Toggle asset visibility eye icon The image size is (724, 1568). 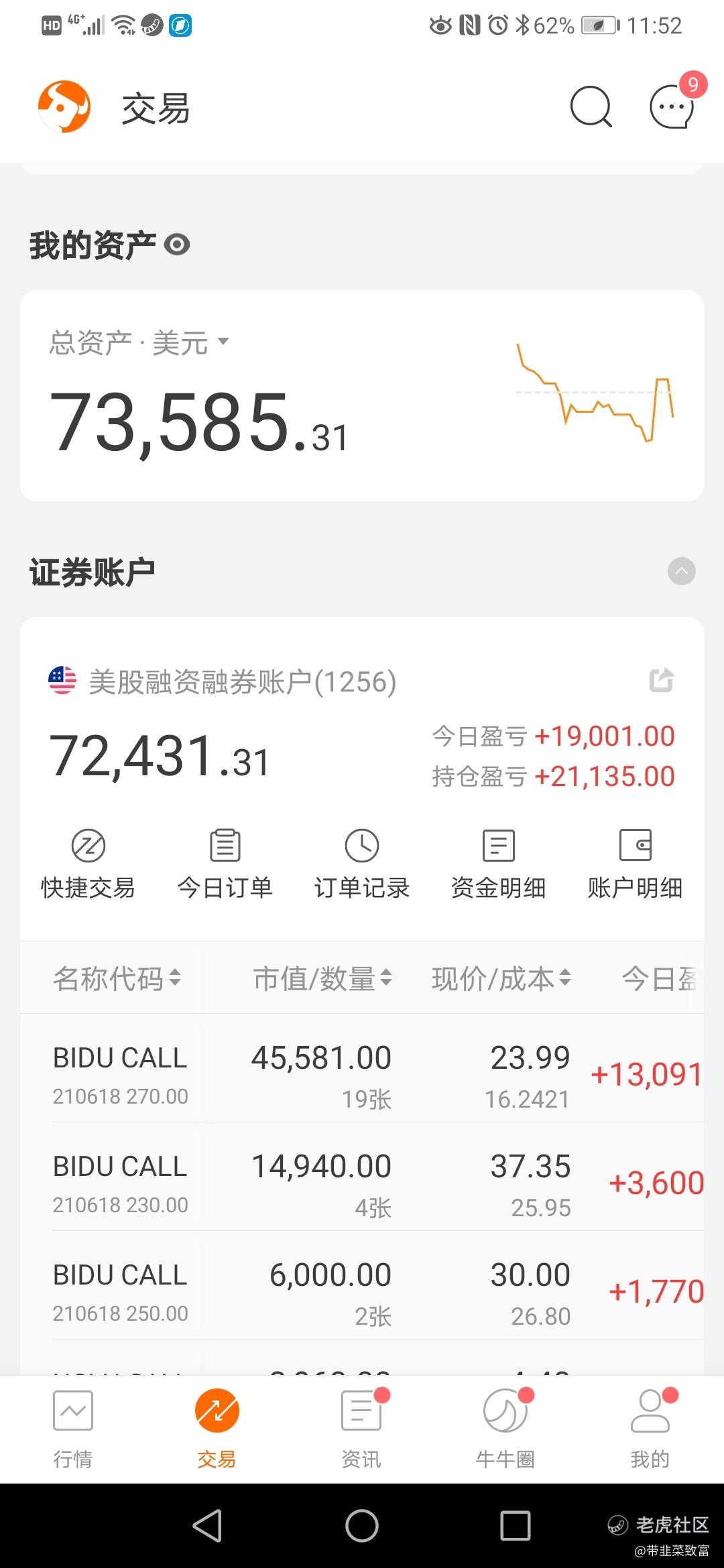(x=177, y=245)
